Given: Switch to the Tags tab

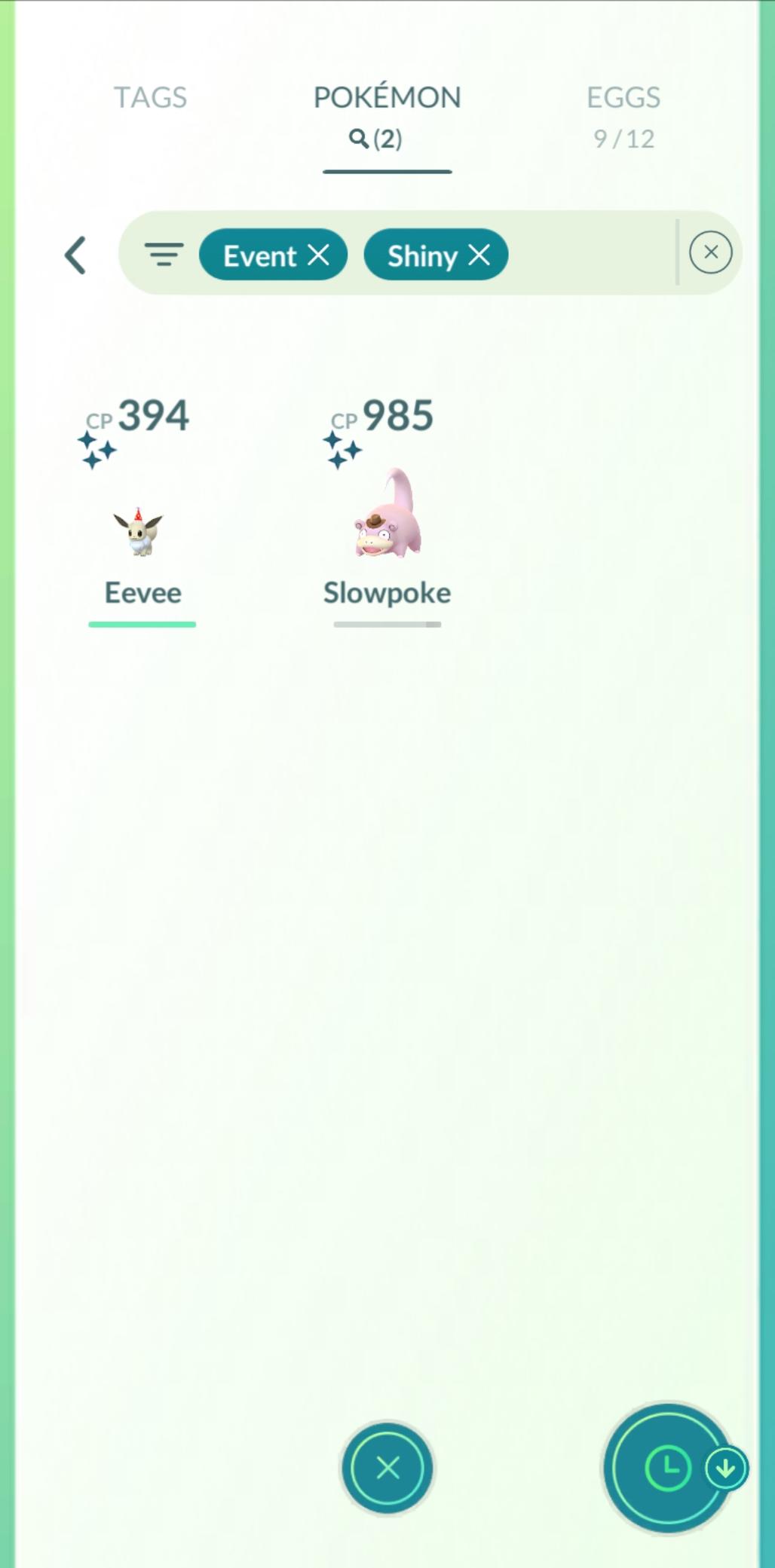Looking at the screenshot, I should click(150, 98).
